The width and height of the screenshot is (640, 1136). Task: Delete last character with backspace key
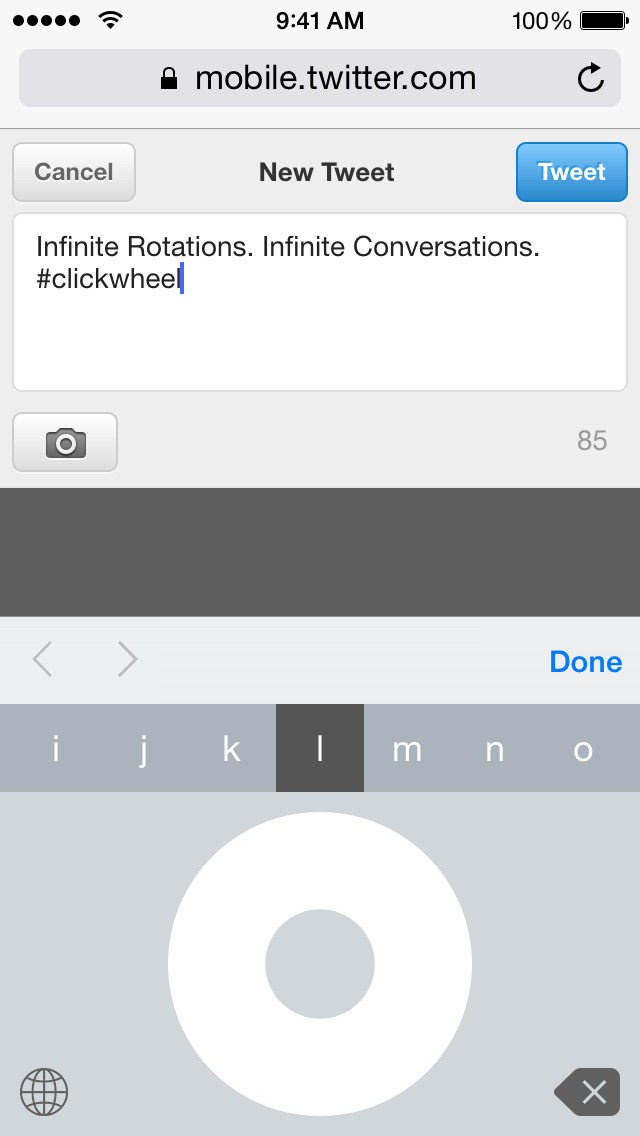tap(587, 1092)
